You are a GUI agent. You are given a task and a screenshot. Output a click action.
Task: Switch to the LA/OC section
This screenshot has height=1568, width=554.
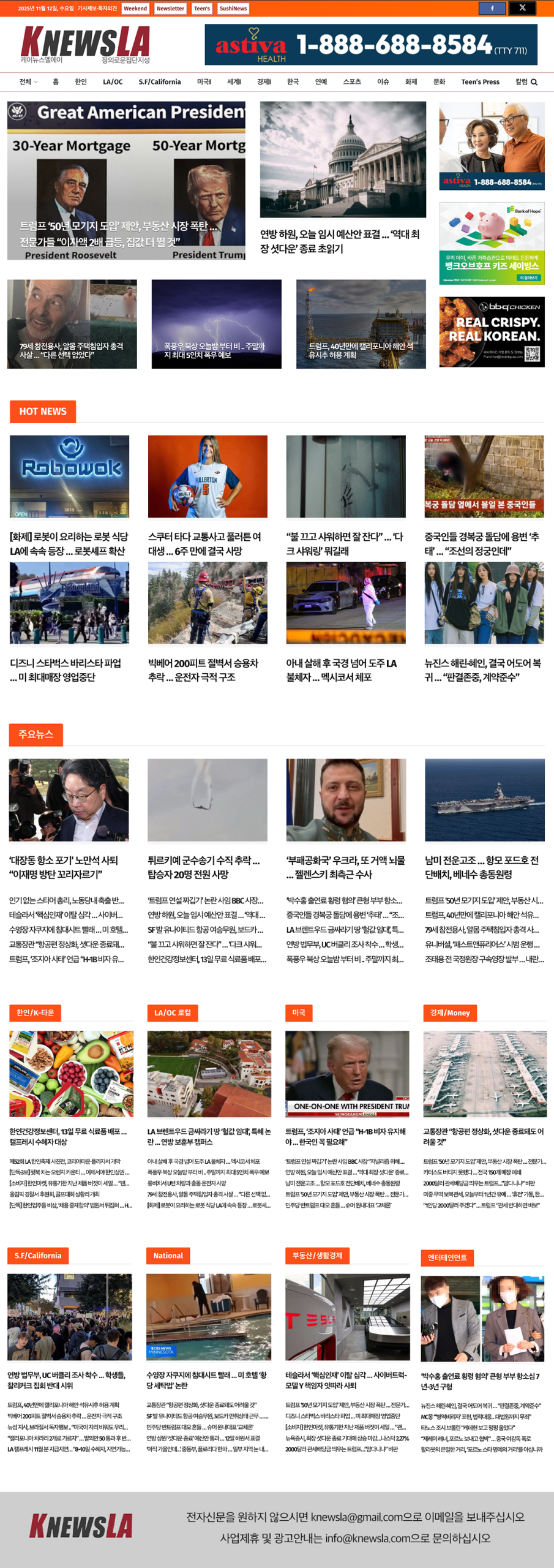click(113, 82)
